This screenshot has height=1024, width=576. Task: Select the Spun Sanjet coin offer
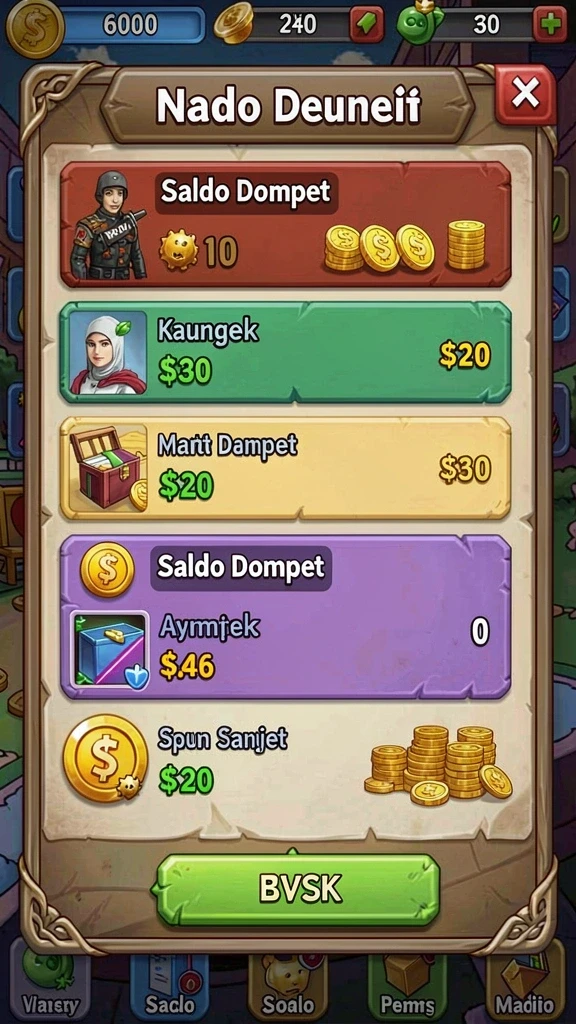click(285, 760)
